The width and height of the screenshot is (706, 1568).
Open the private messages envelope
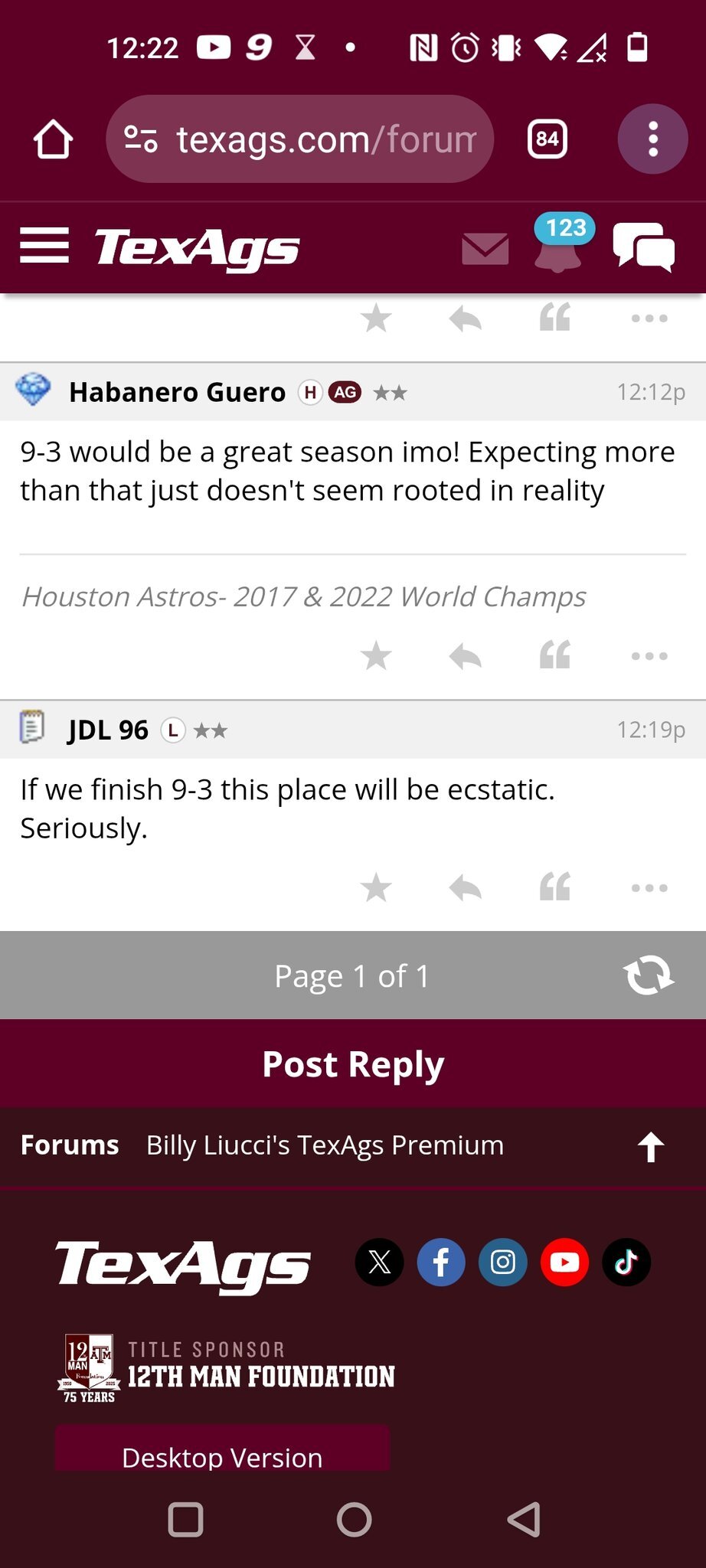click(485, 249)
